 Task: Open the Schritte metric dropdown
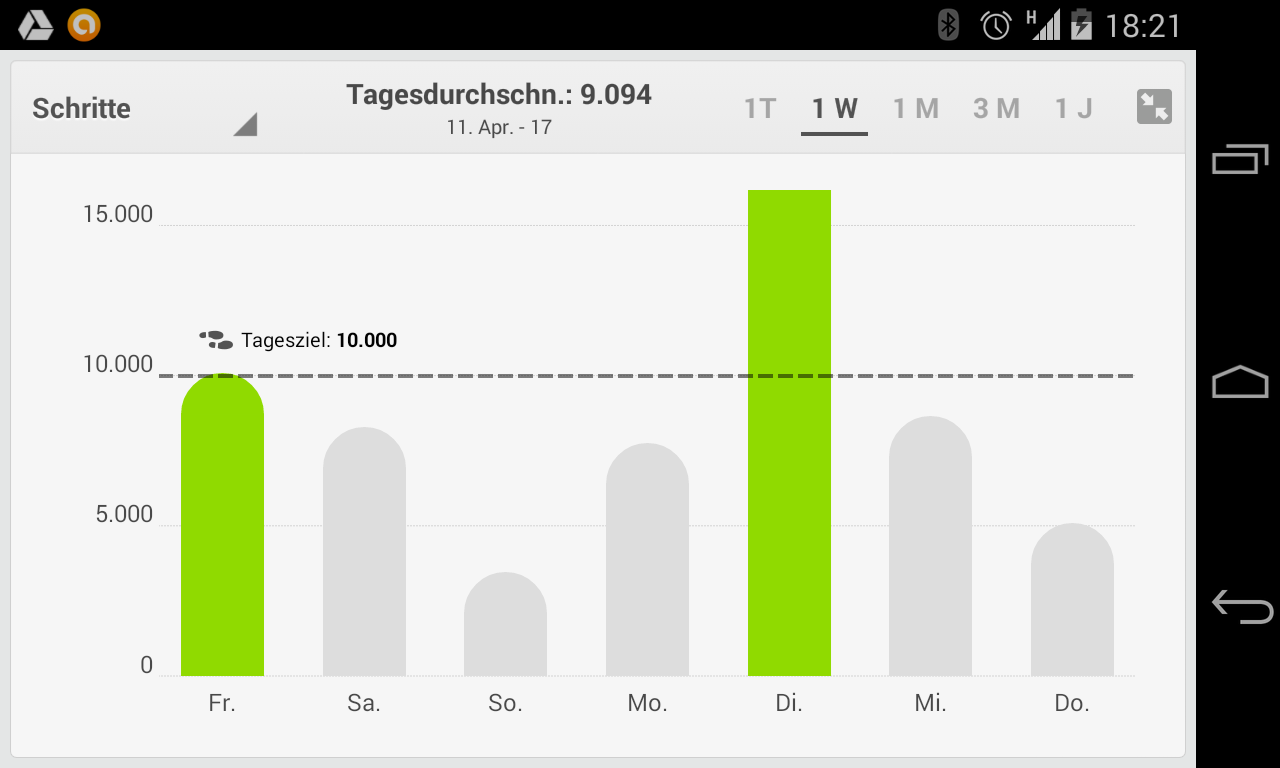144,109
